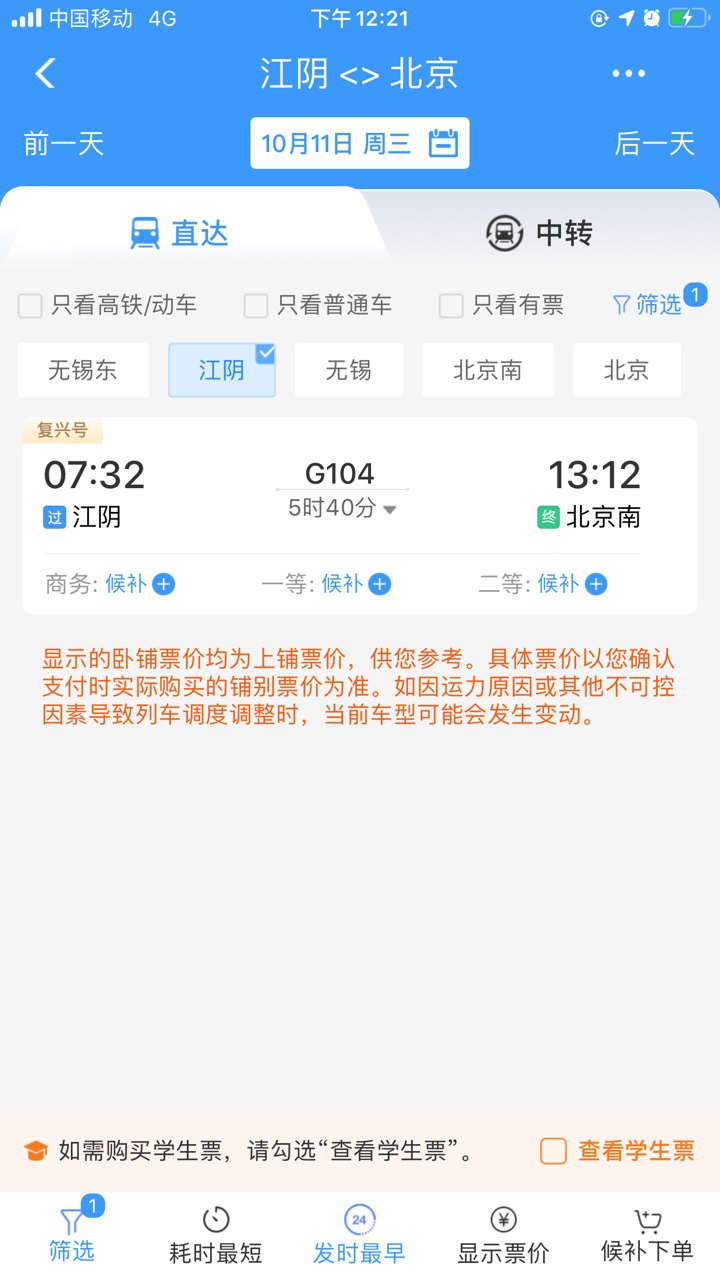Open the 筛选 filter beside 只看有票
The height and width of the screenshot is (1280, 720).
648,305
